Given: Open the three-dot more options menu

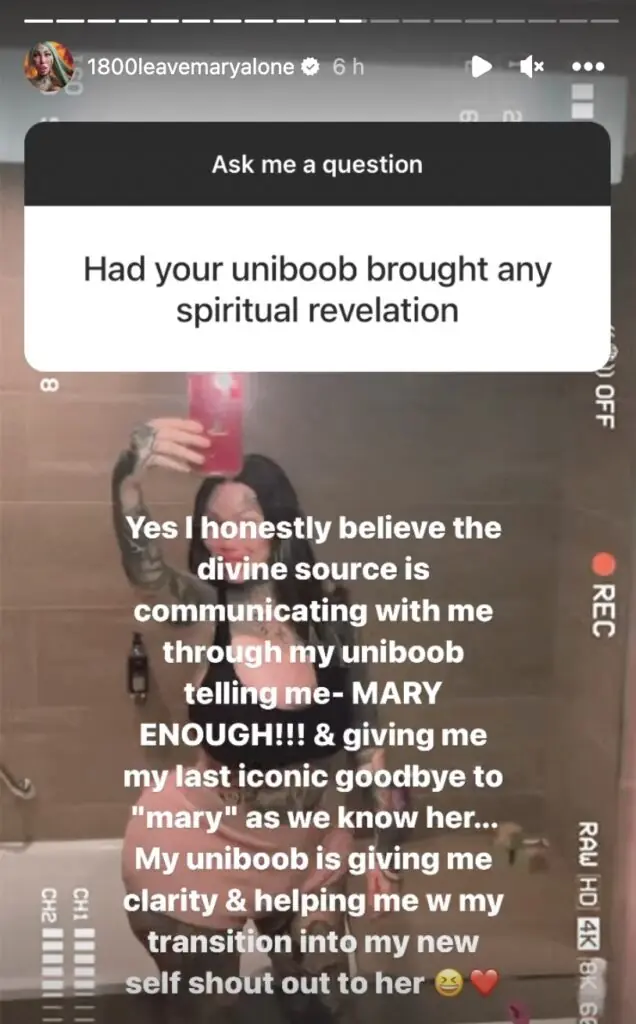Looking at the screenshot, I should coord(587,67).
